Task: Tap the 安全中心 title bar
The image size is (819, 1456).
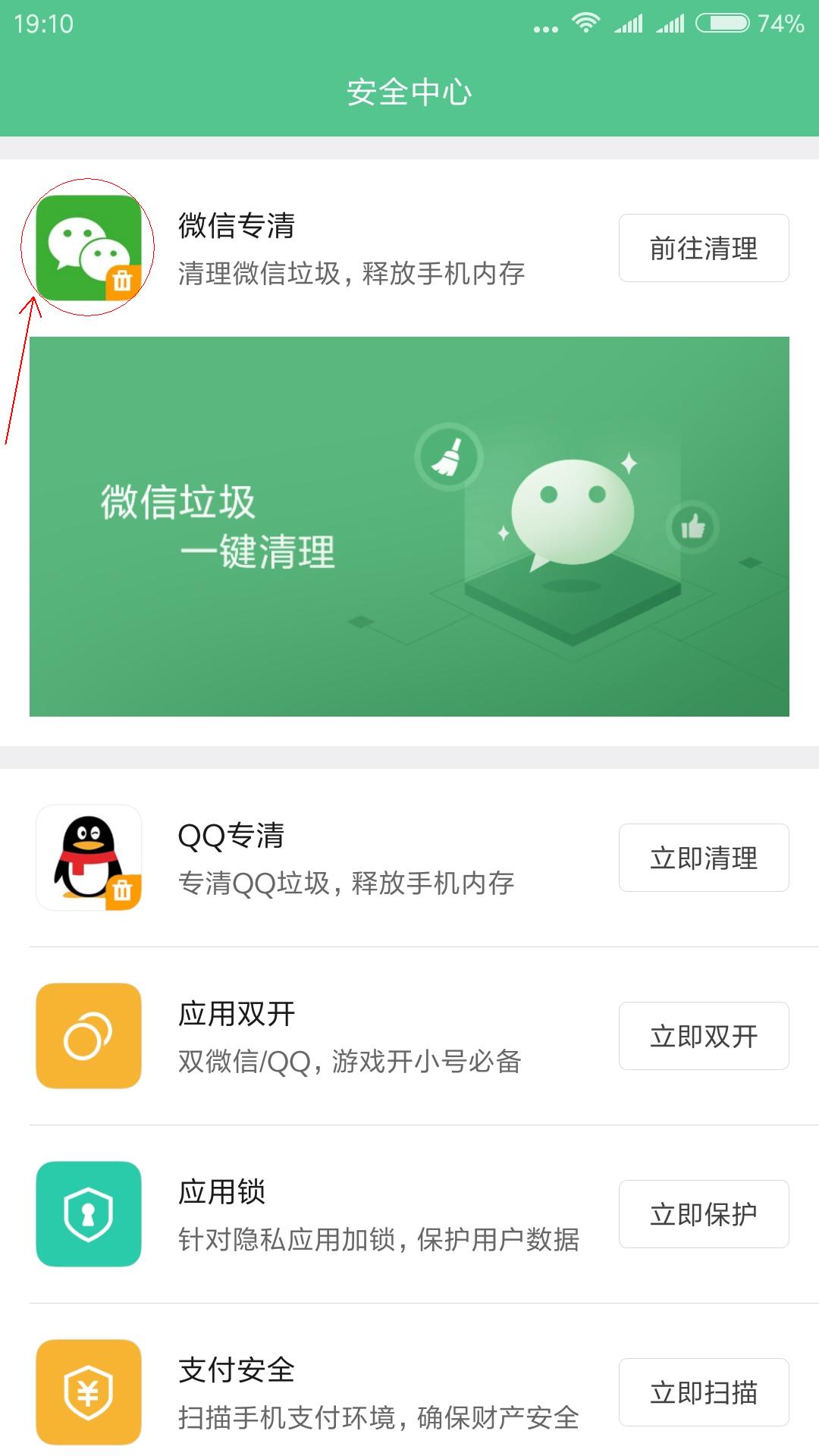Action: click(409, 91)
